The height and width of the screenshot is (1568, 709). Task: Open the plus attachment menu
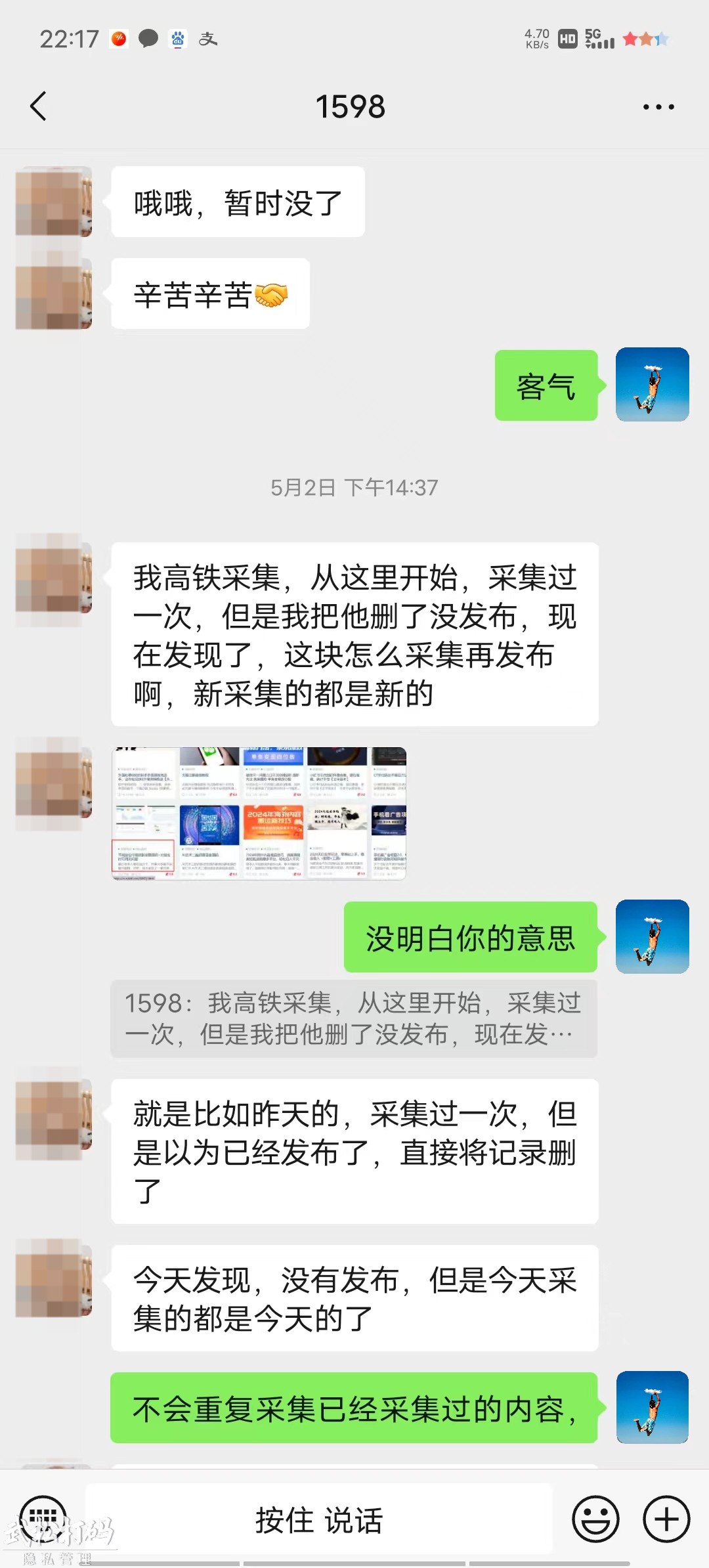tap(666, 1519)
